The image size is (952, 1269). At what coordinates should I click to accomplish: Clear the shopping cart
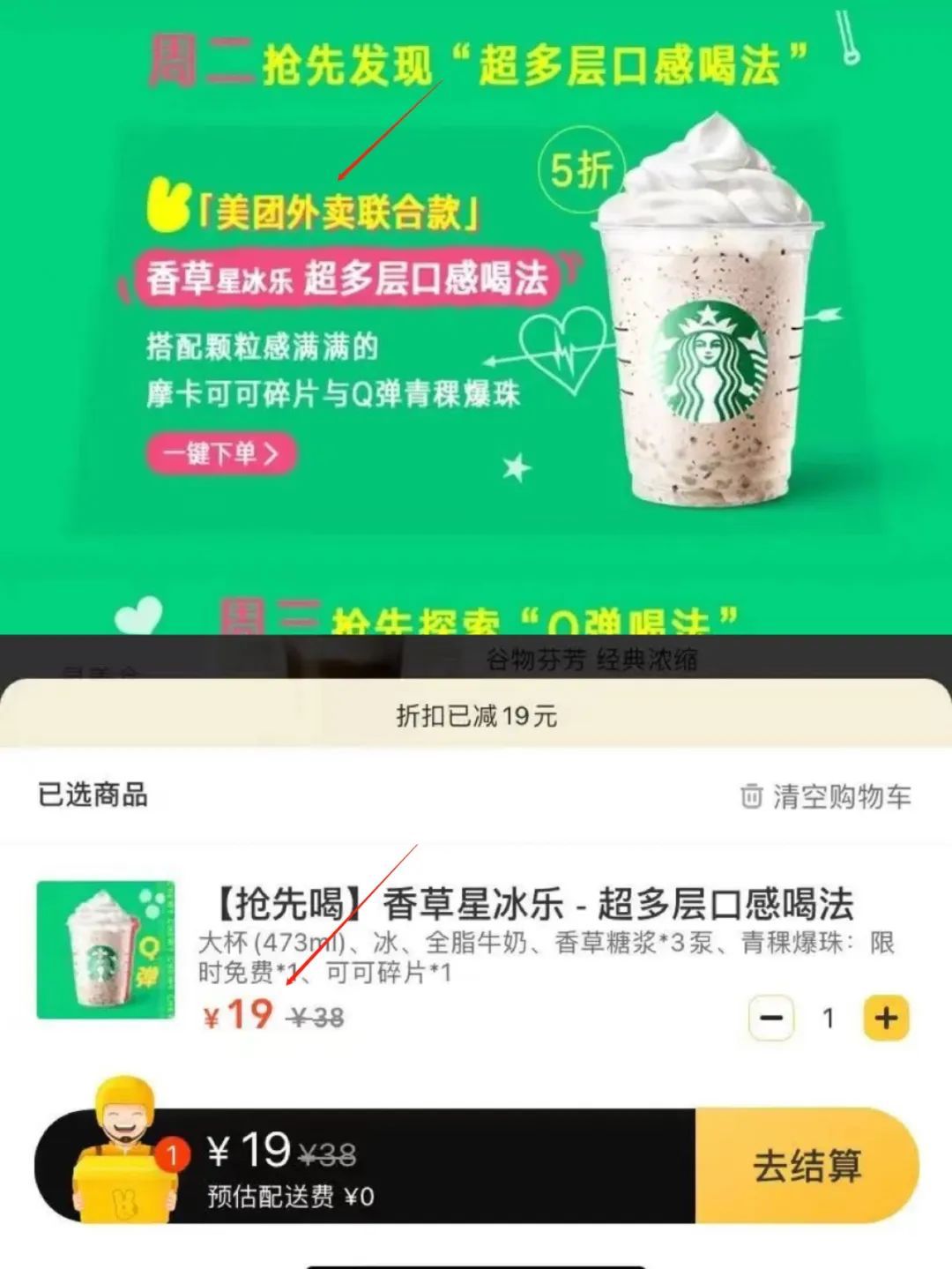[825, 796]
